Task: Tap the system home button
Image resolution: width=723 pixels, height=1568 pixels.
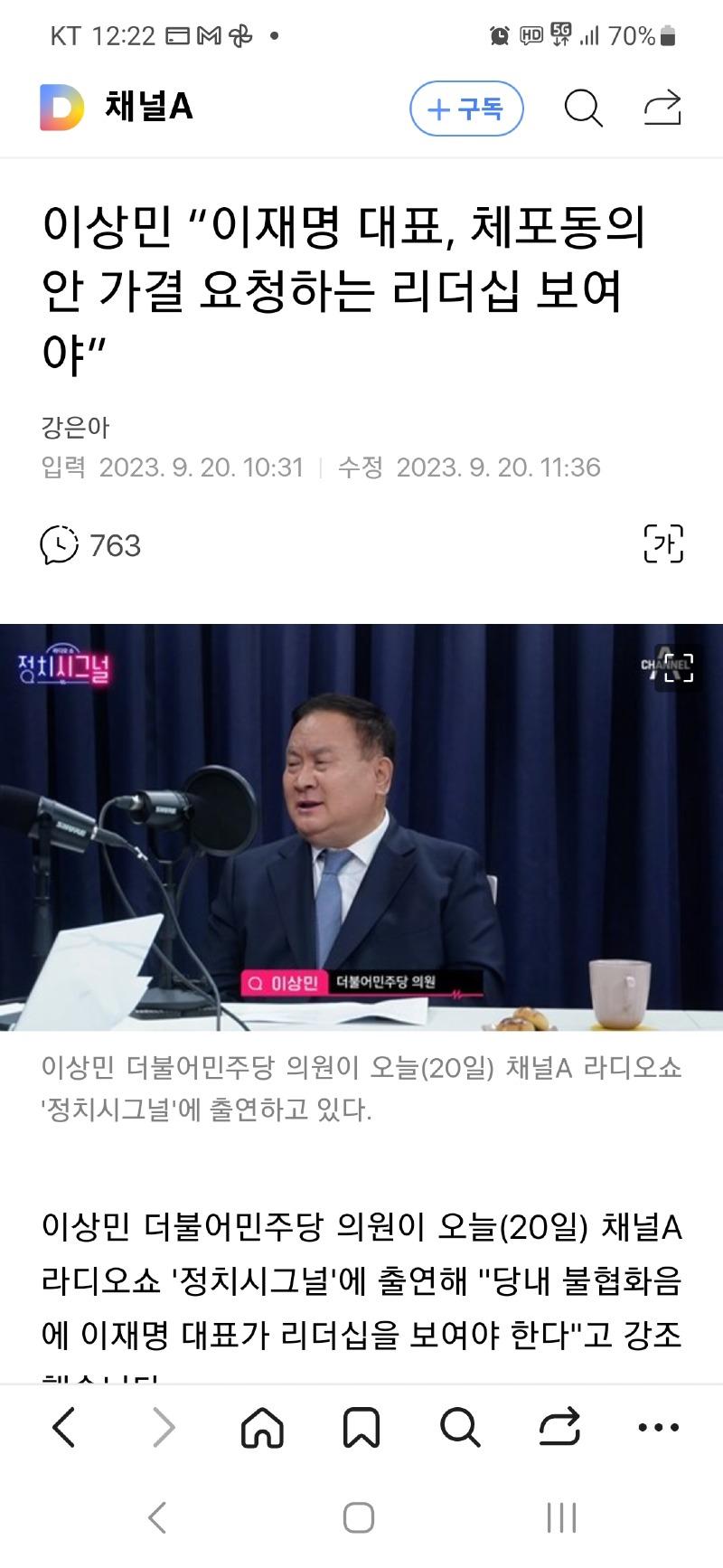Action: 359,1517
